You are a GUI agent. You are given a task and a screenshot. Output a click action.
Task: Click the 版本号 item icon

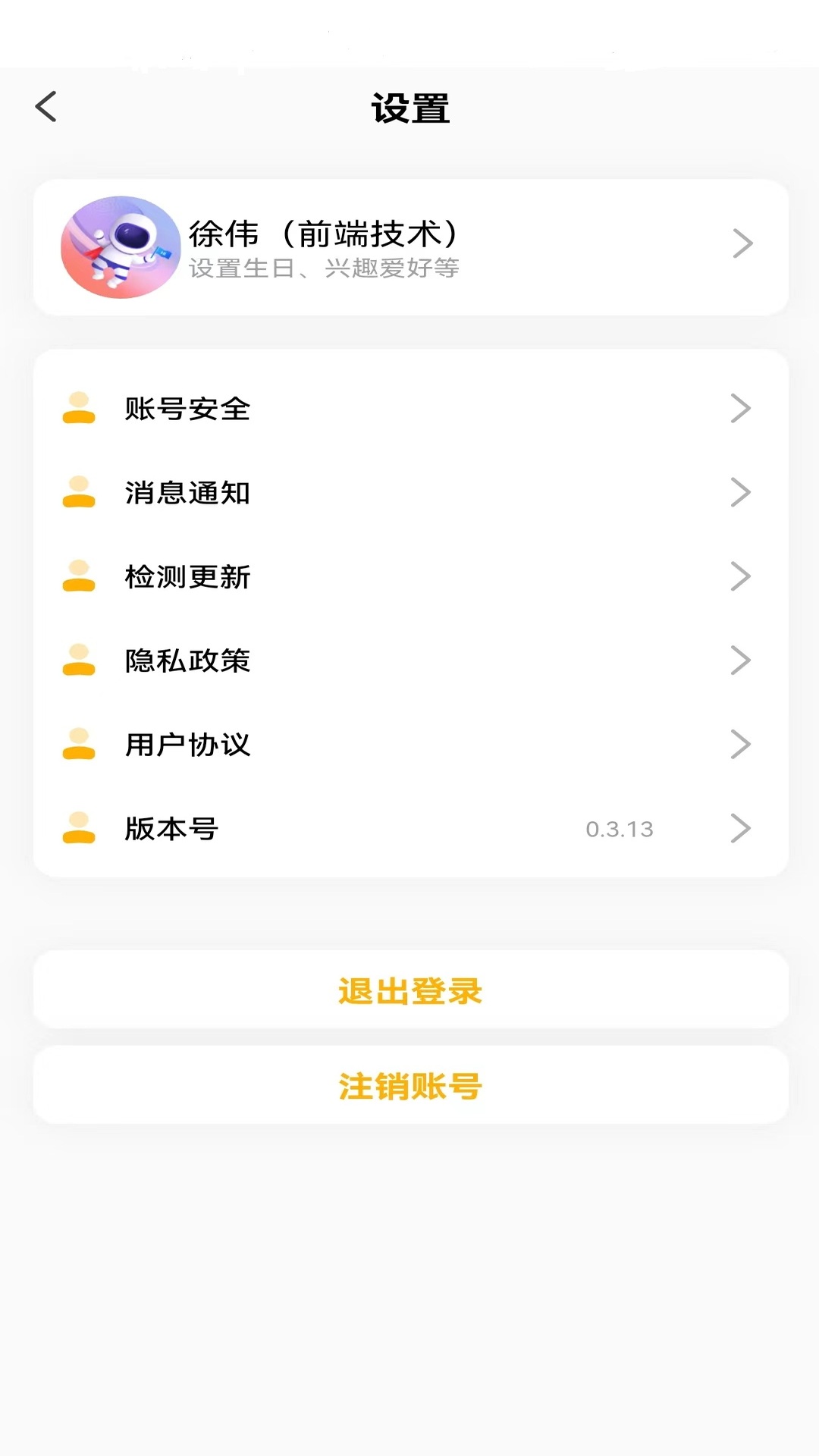point(78,828)
